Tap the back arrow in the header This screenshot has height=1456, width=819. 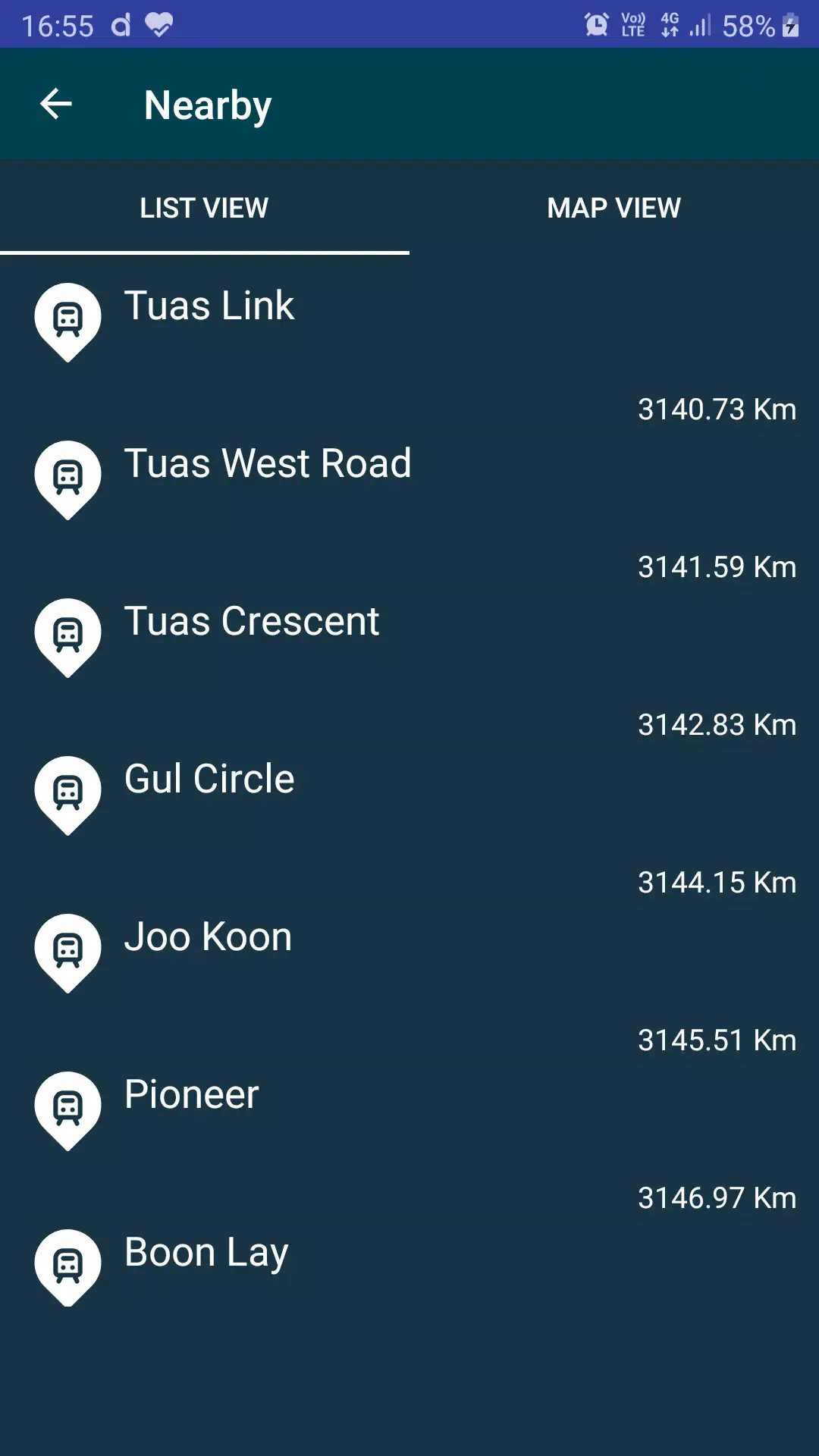pos(55,103)
